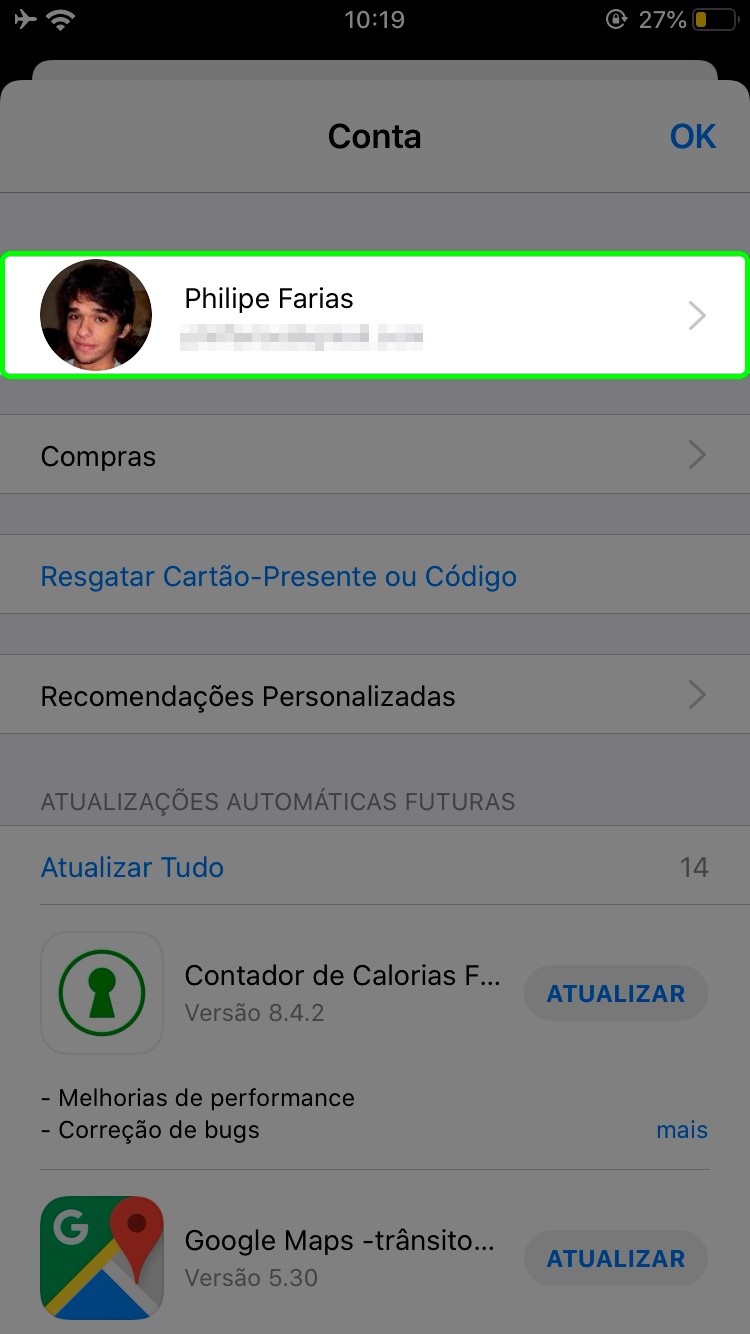The height and width of the screenshot is (1334, 750).
Task: Tap Atualizar Tudo
Action: pyautogui.click(x=132, y=867)
